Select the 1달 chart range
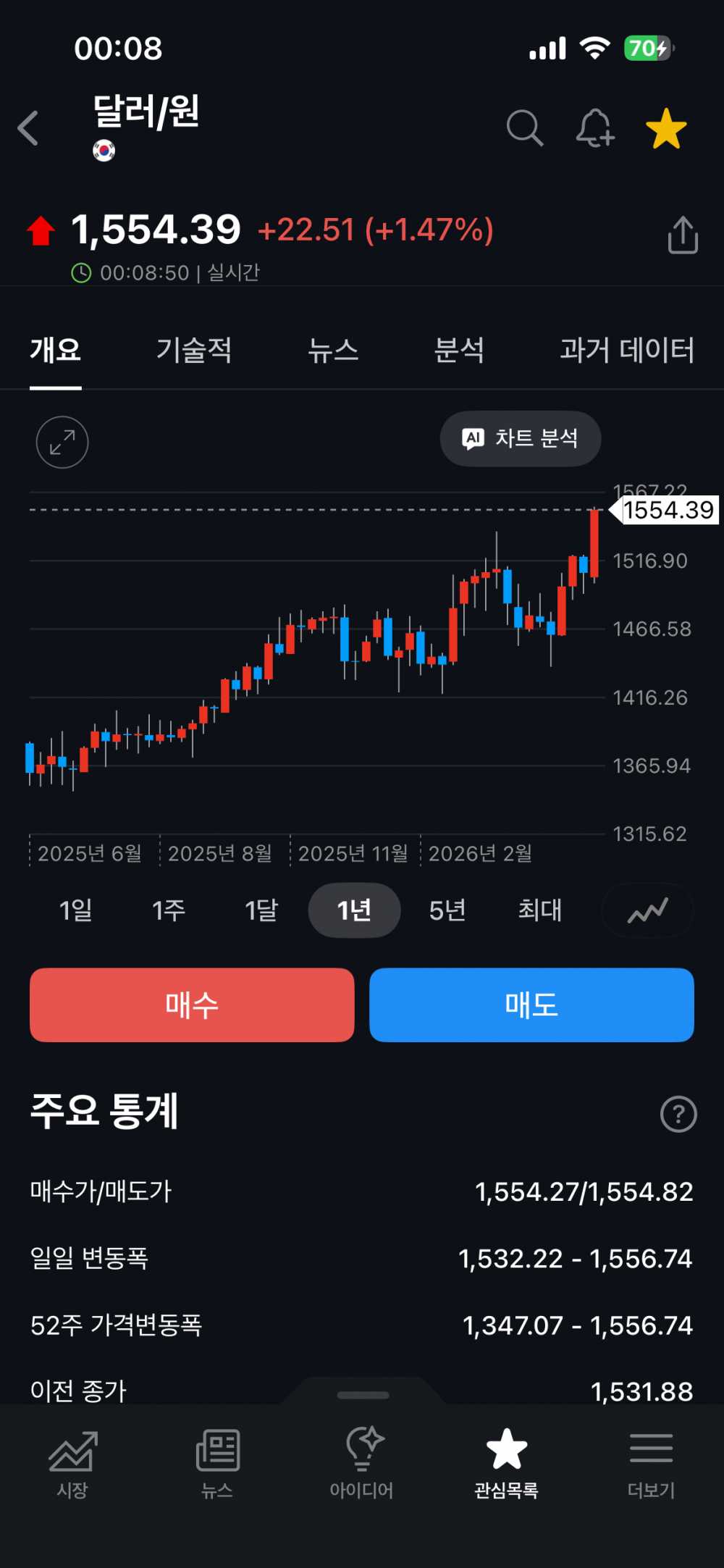 point(261,910)
